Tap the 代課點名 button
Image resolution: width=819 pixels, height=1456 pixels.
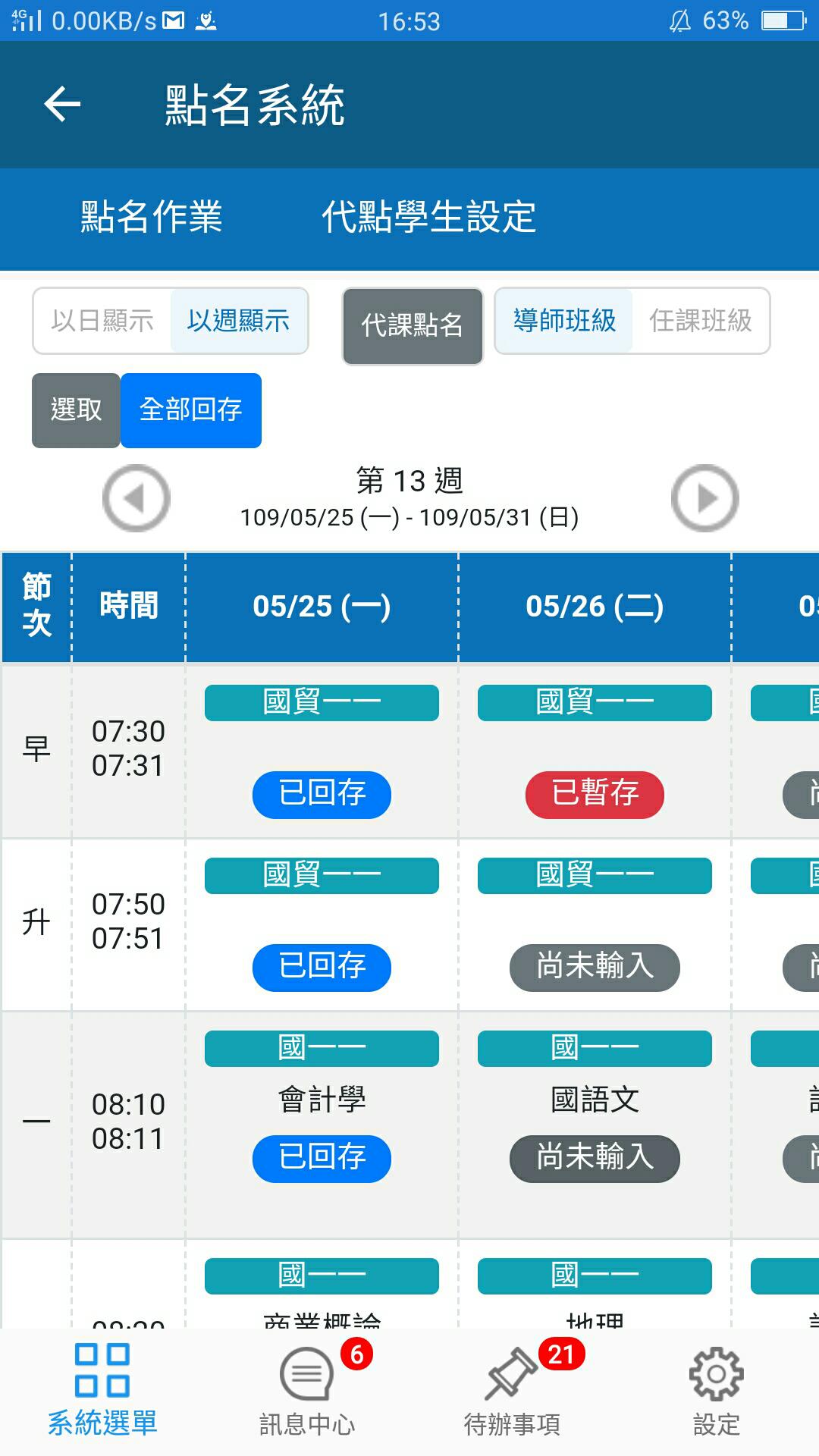(413, 326)
